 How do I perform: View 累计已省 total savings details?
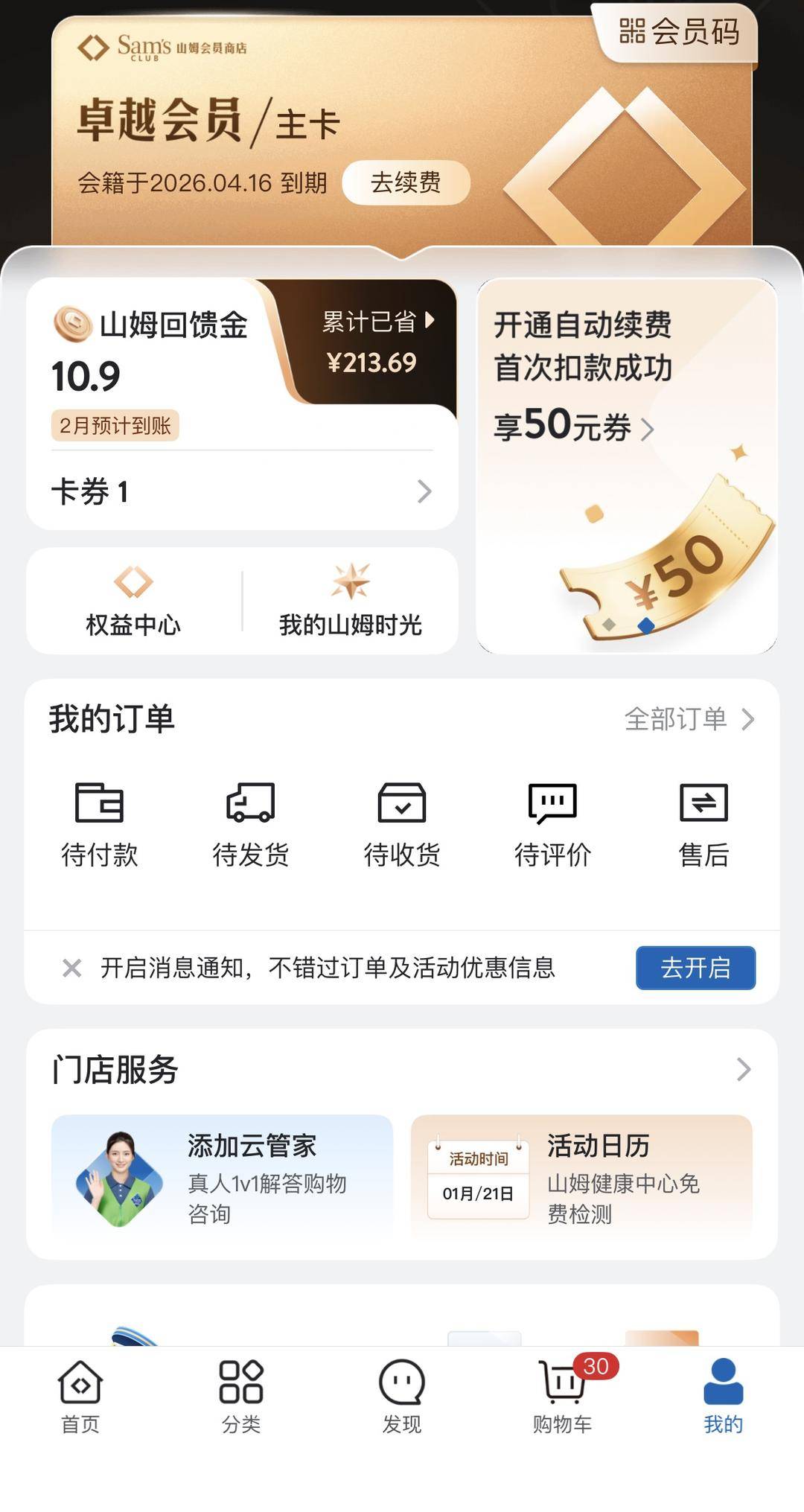pos(376,342)
